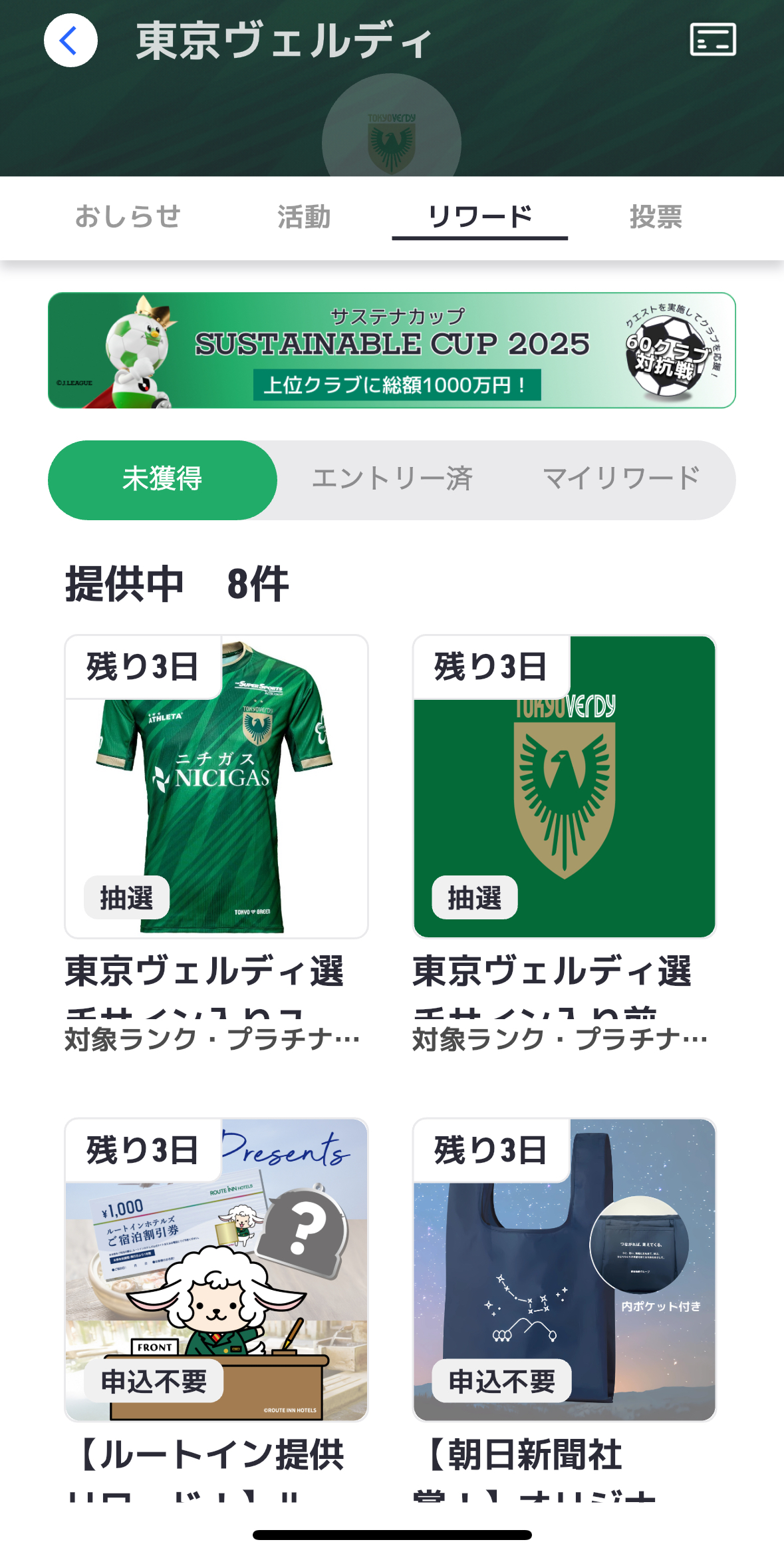Go back using the arrow button
784x1556 pixels.
(70, 41)
